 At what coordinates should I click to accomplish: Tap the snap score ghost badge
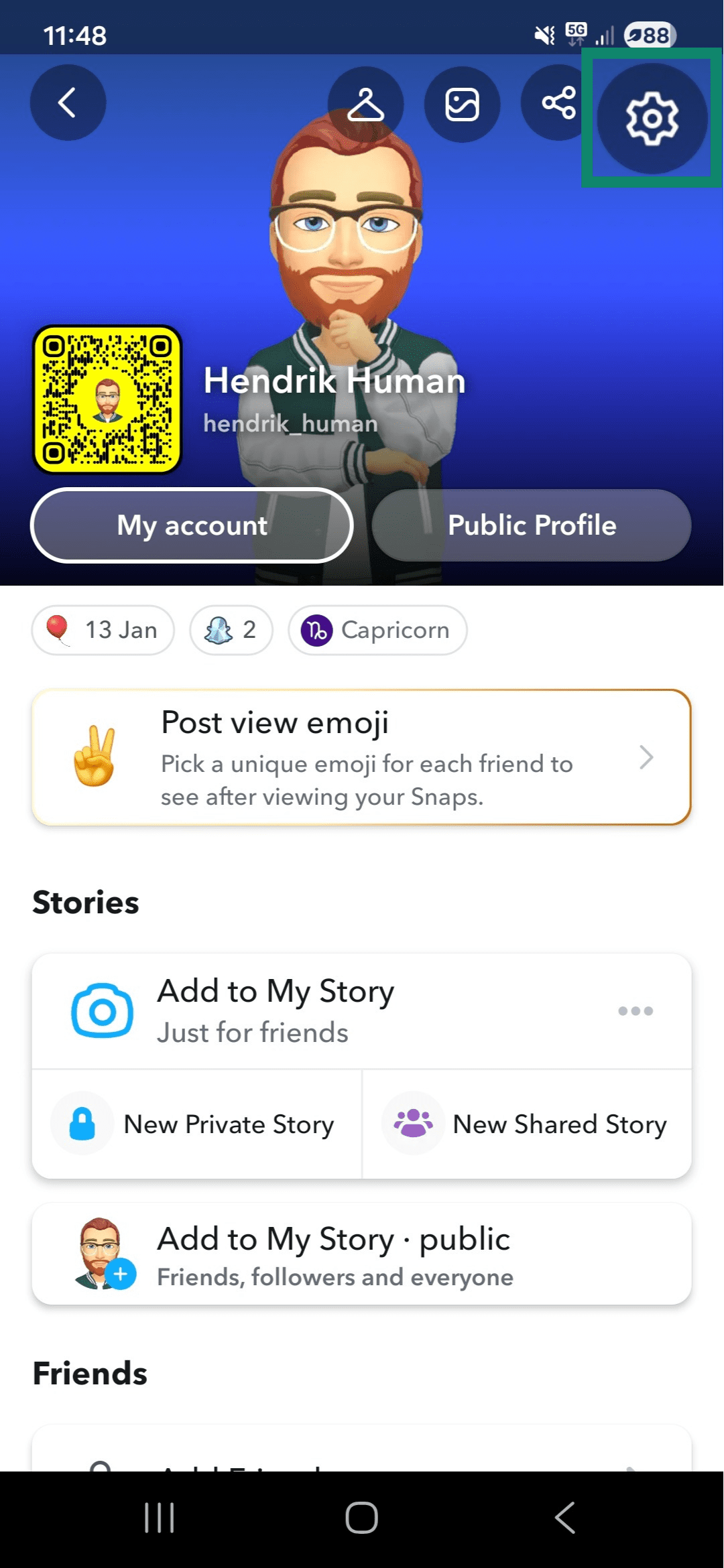231,630
